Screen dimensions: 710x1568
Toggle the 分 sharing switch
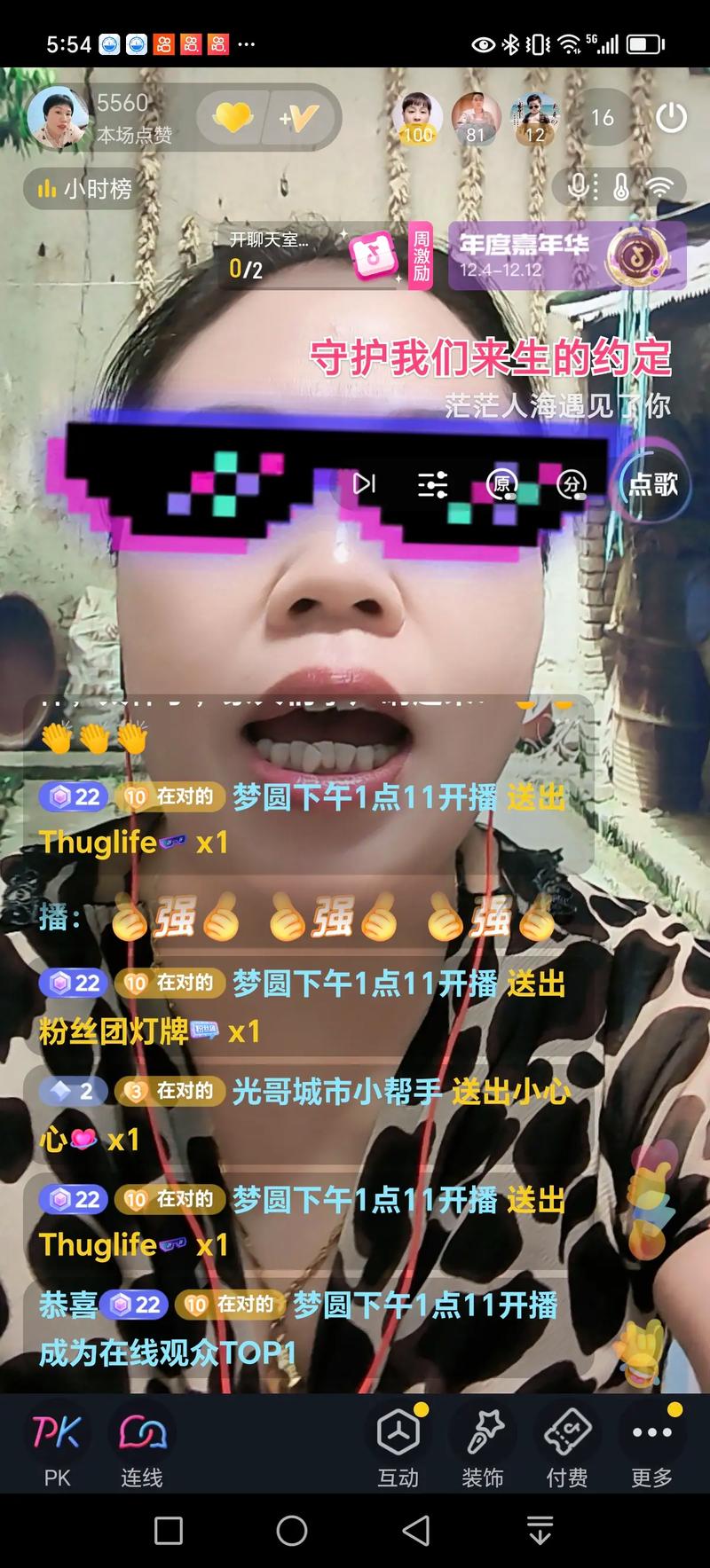[x=572, y=483]
